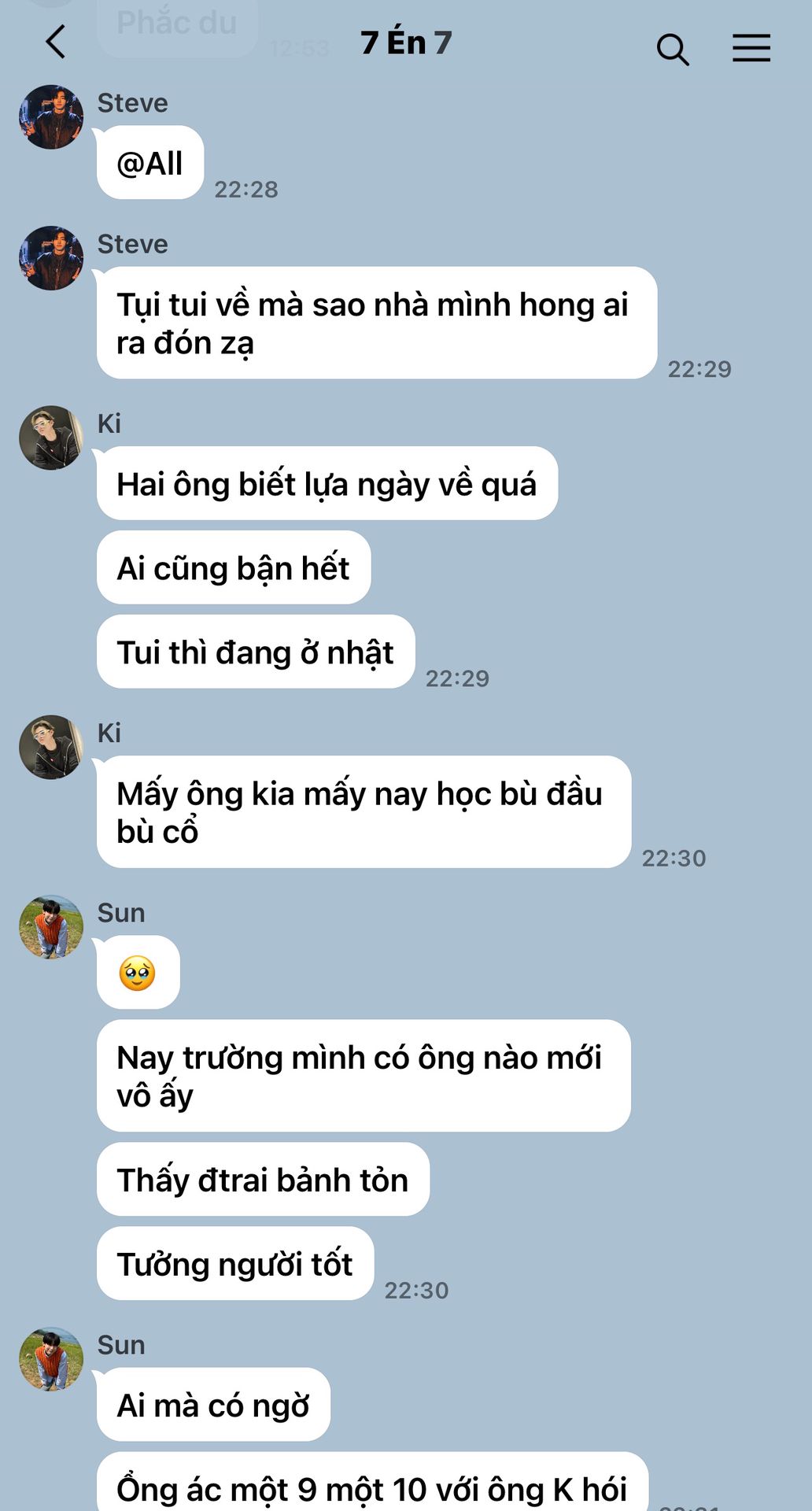Tap Ki's avatar above "Hai ông biết lựa"
Viewport: 812px width, 1511px height.
pos(51,438)
